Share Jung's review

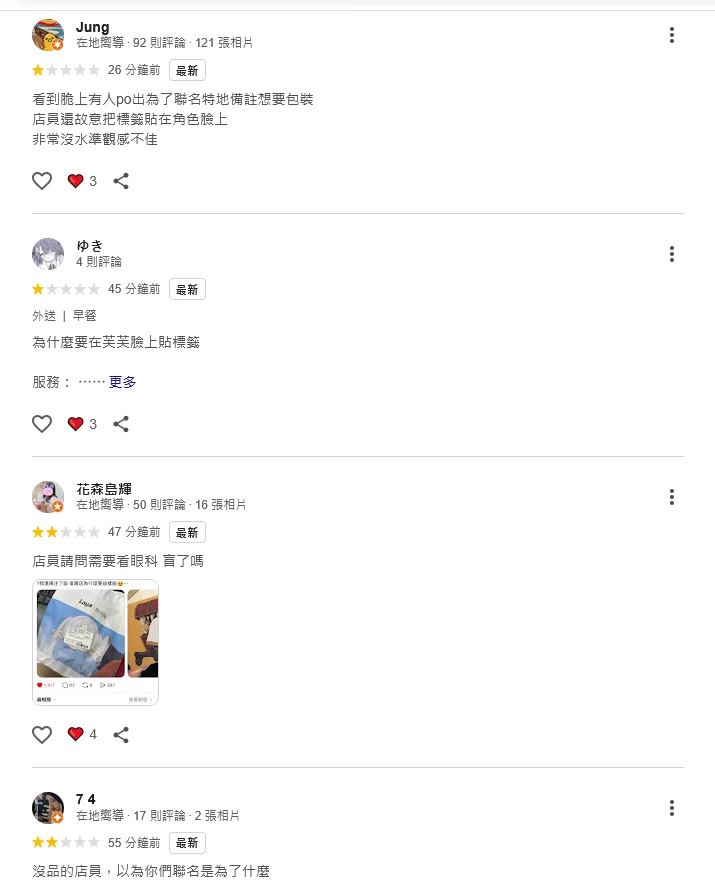pyautogui.click(x=121, y=181)
